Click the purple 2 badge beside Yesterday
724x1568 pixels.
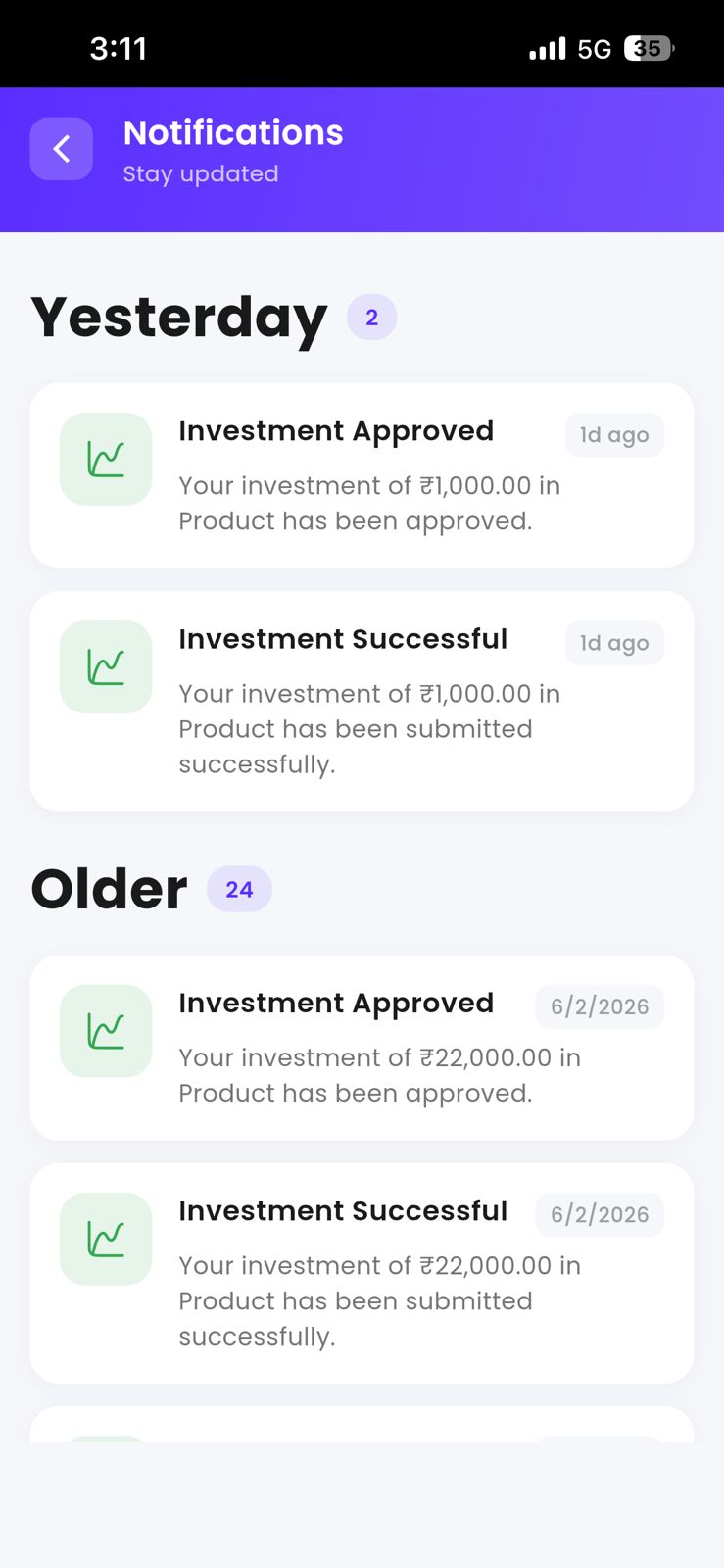point(371,317)
